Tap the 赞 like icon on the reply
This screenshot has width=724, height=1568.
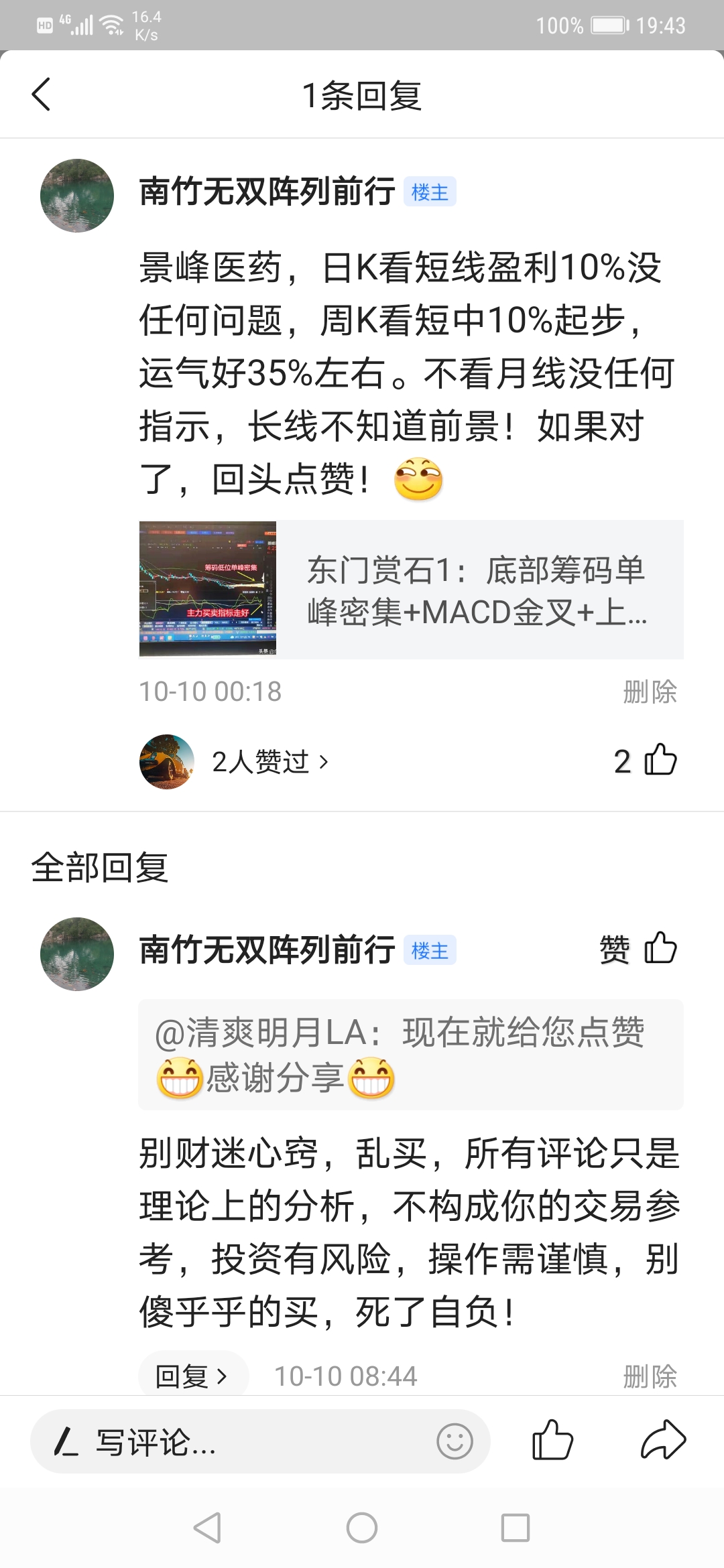pyautogui.click(x=659, y=948)
